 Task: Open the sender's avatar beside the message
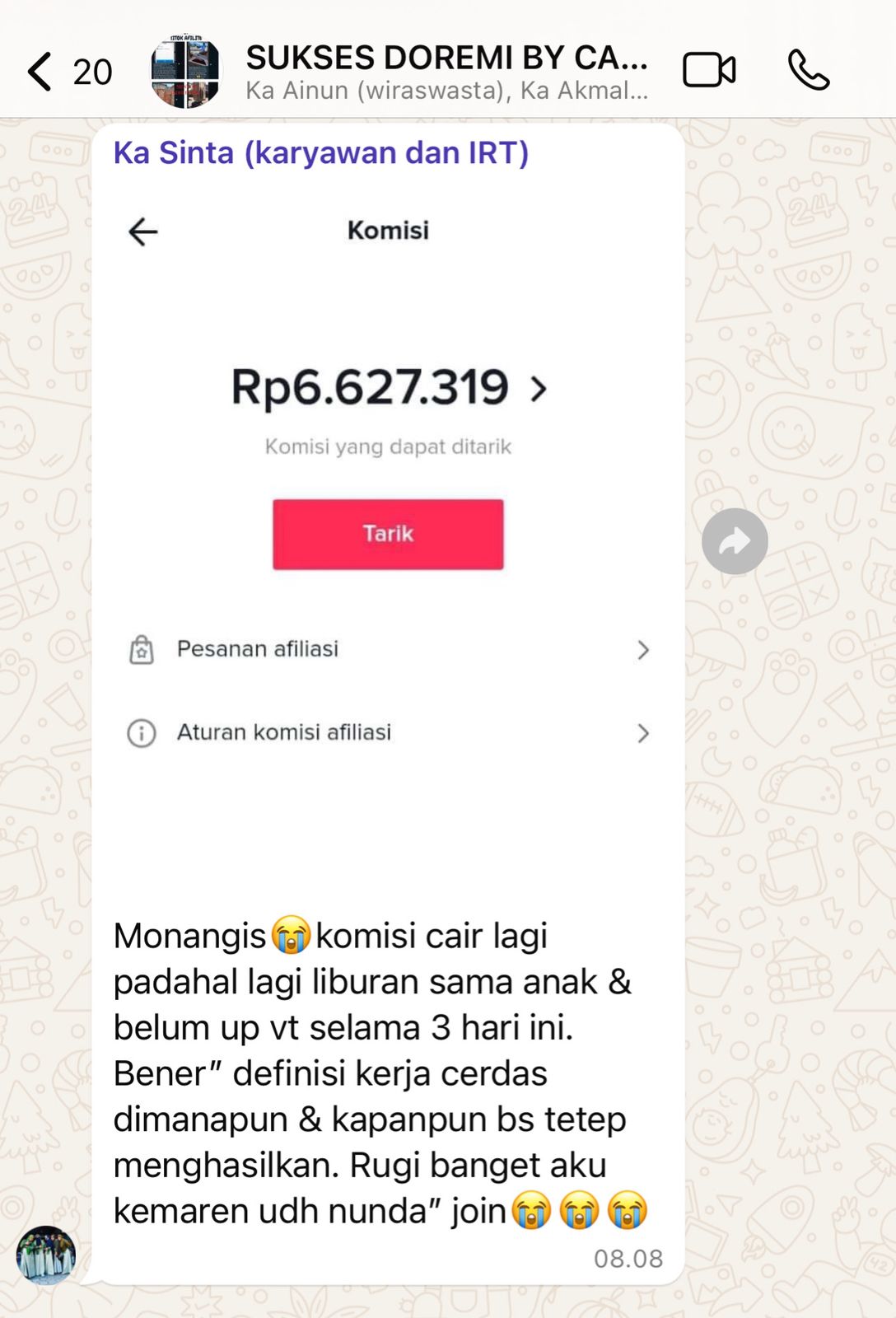46,1255
